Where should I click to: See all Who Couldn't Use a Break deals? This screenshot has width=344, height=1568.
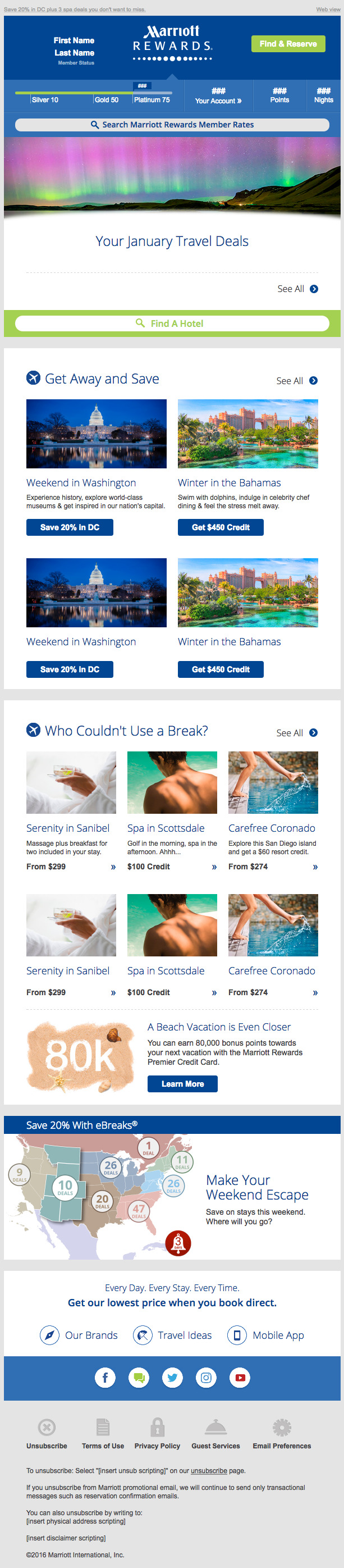(x=297, y=733)
